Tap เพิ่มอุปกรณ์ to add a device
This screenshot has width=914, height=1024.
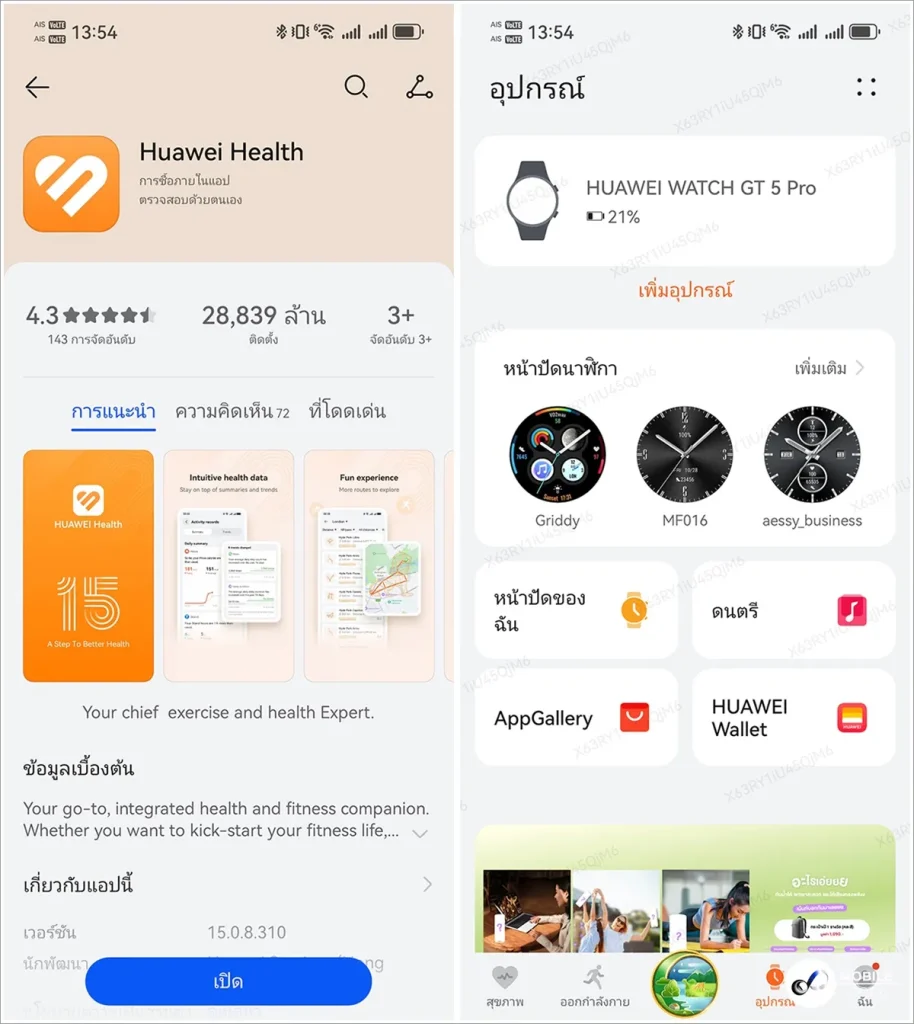click(x=685, y=291)
